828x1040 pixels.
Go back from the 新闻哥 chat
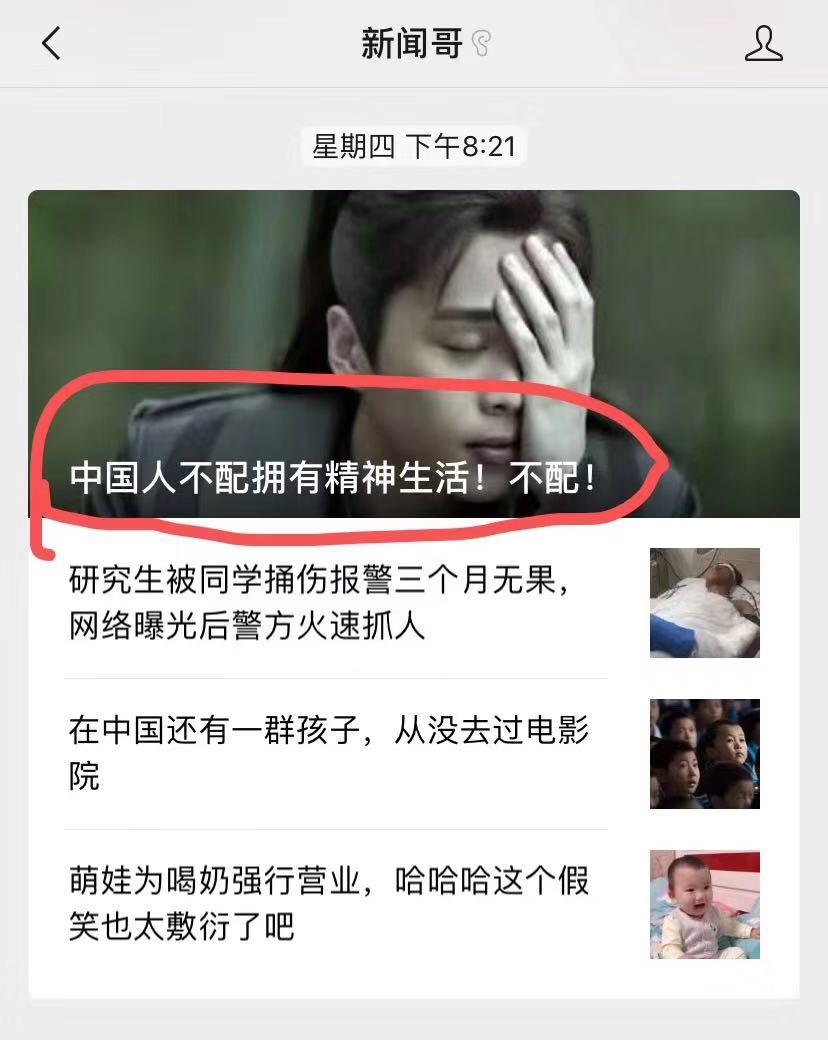[51, 43]
